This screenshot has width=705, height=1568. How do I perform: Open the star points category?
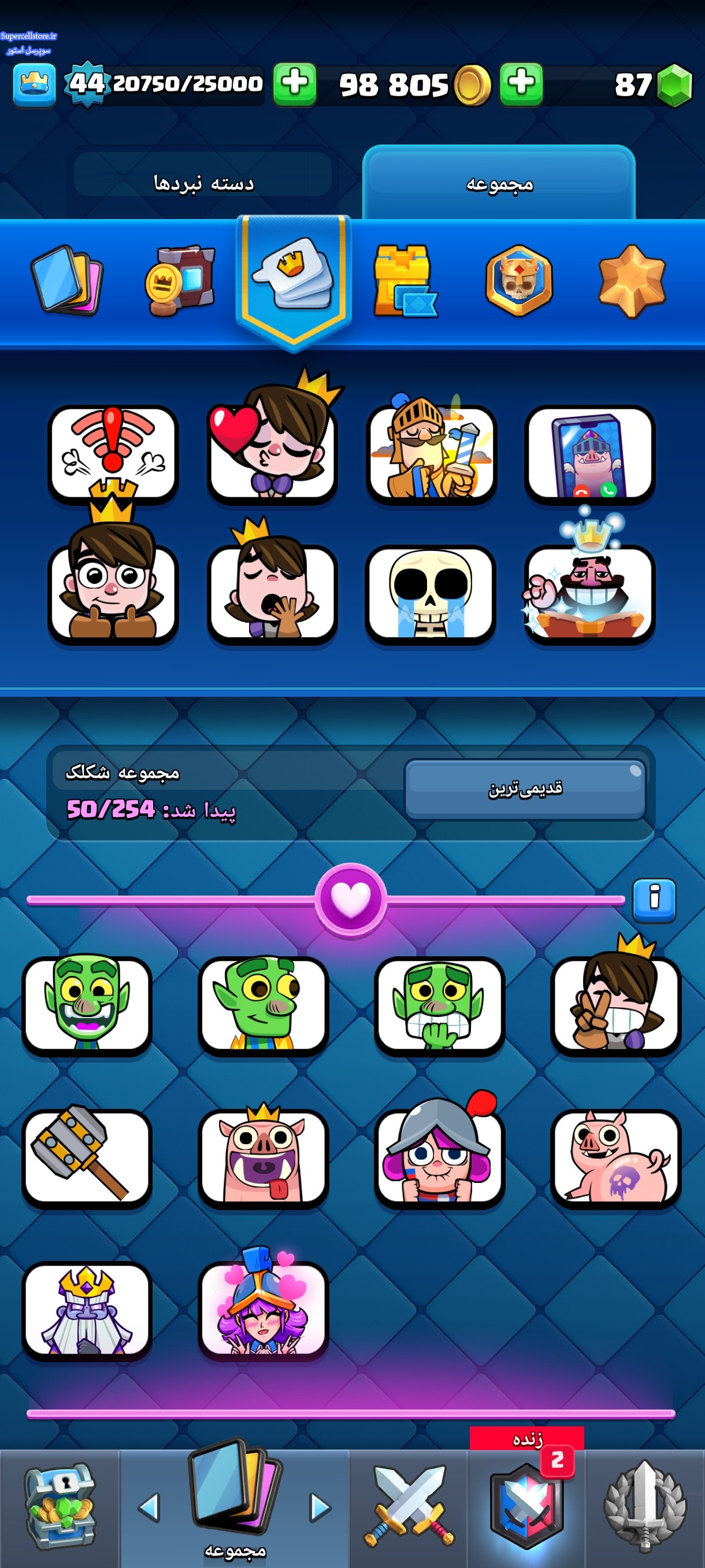click(x=632, y=281)
